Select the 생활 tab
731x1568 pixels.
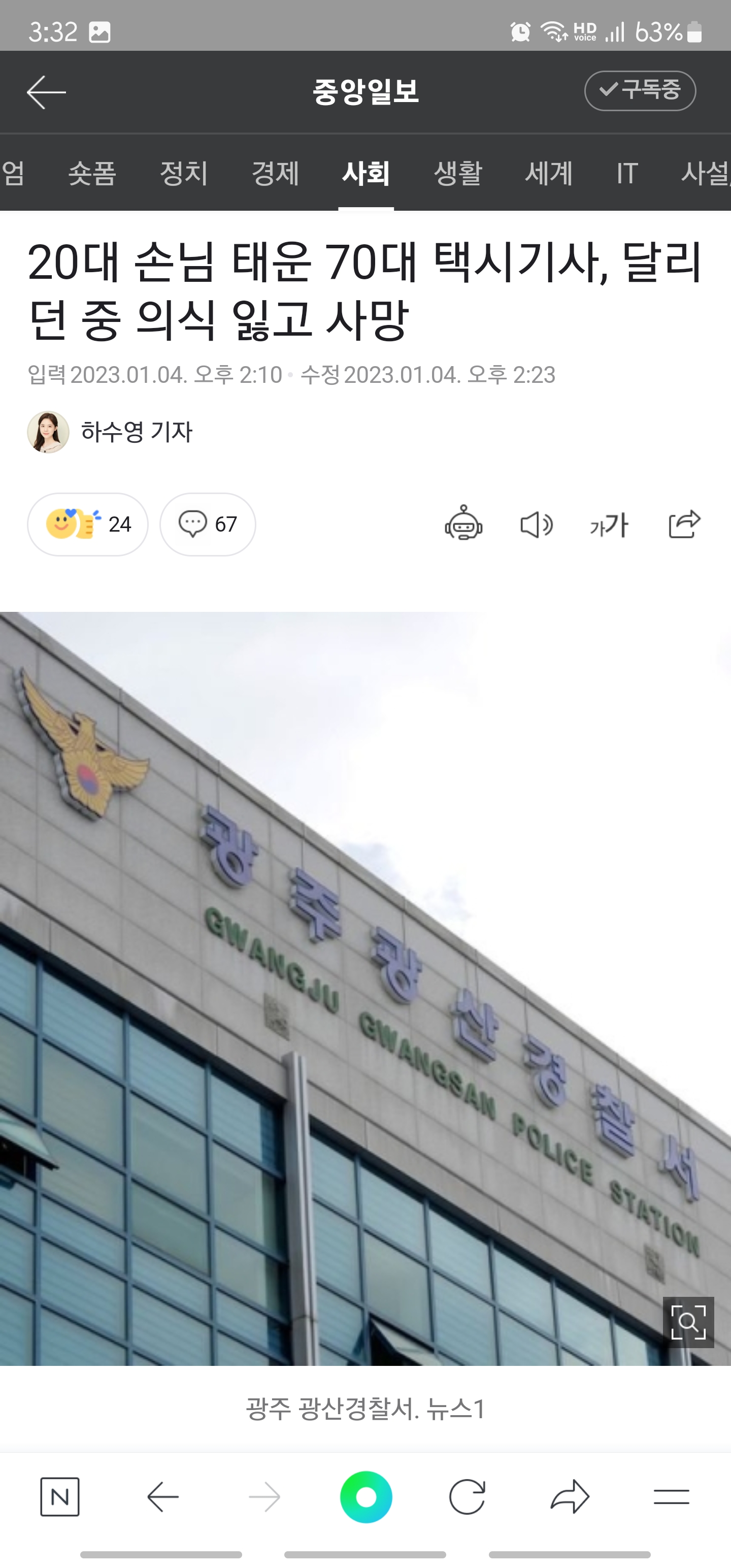click(x=458, y=174)
